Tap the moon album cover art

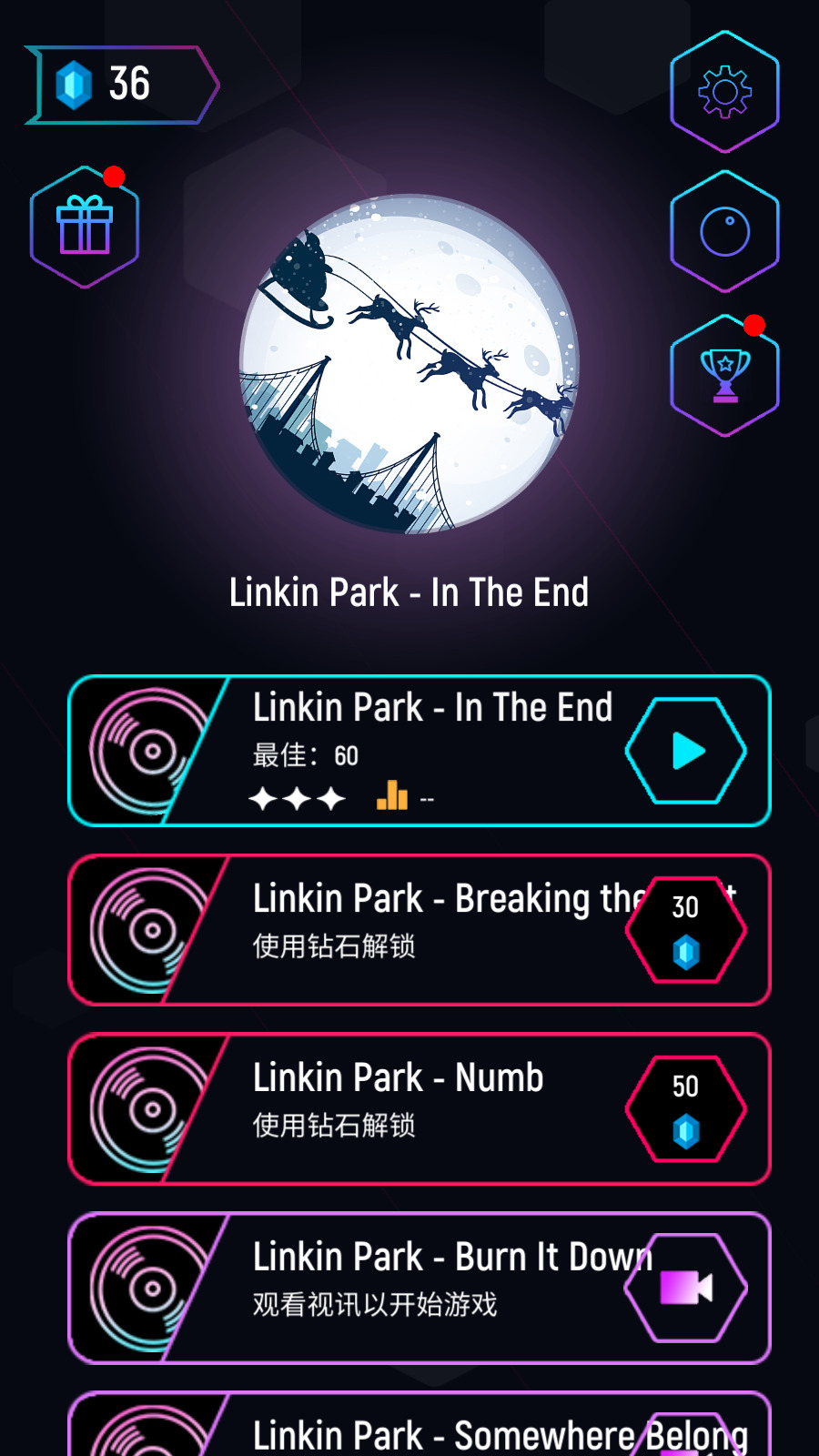point(409,364)
